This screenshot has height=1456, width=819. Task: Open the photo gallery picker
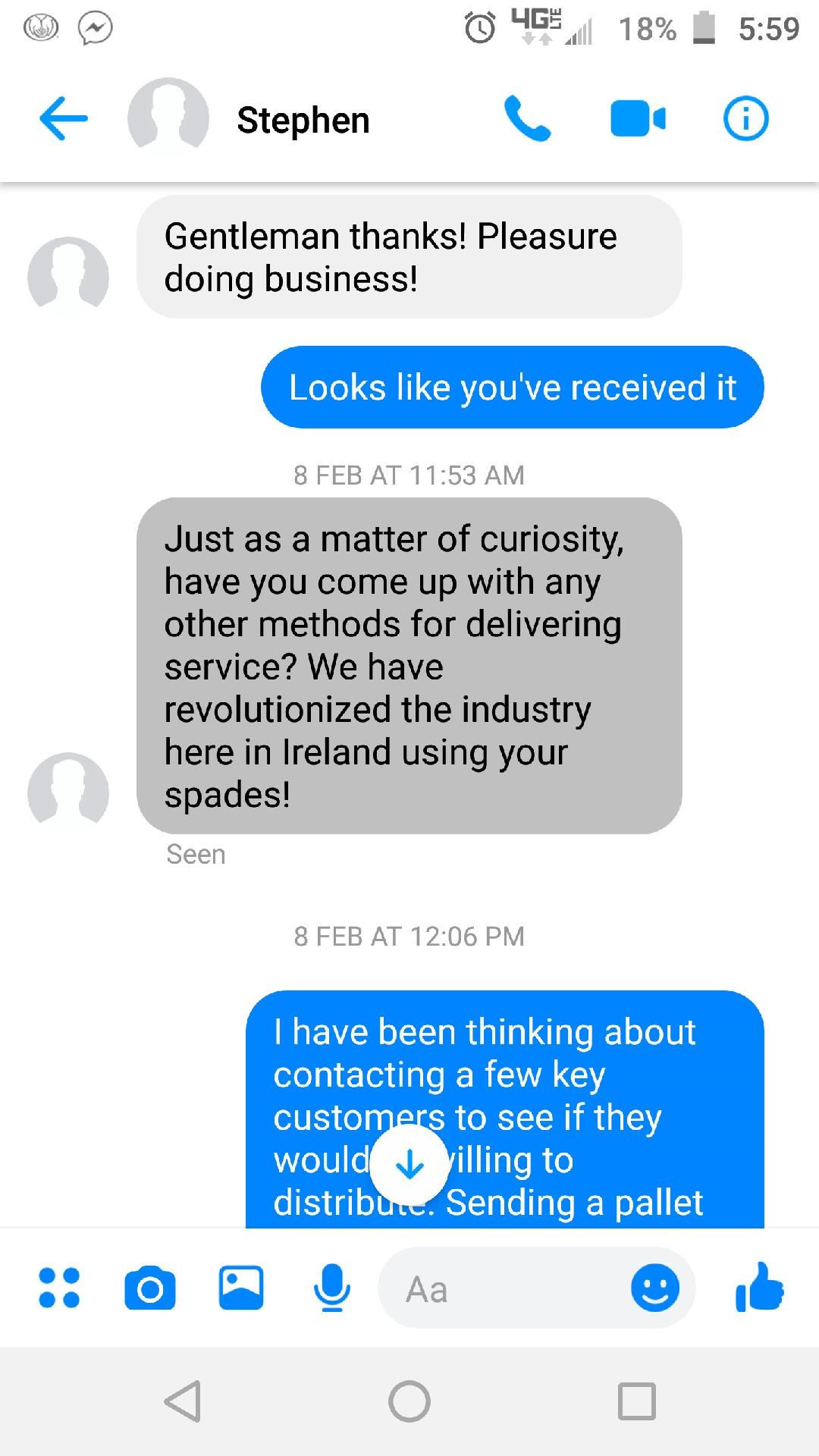[241, 1288]
